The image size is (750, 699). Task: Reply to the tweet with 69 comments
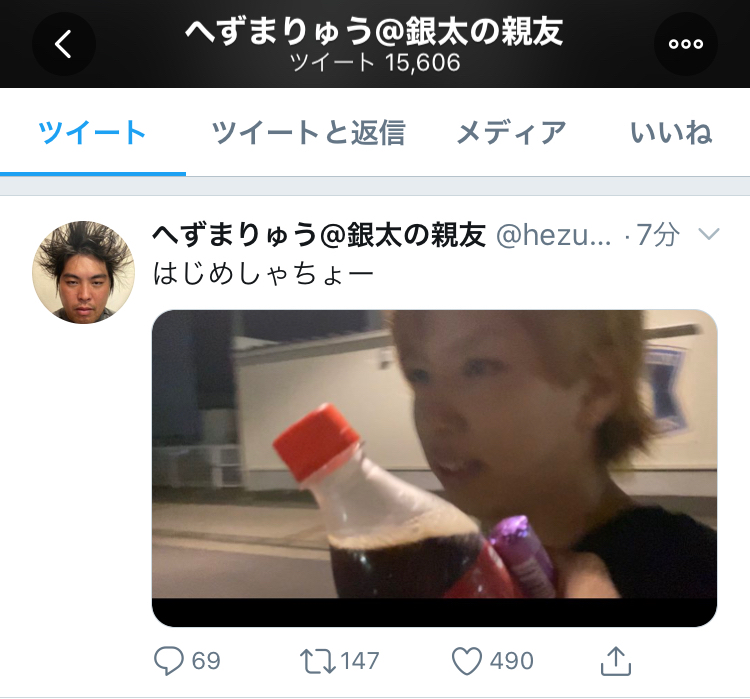170,660
